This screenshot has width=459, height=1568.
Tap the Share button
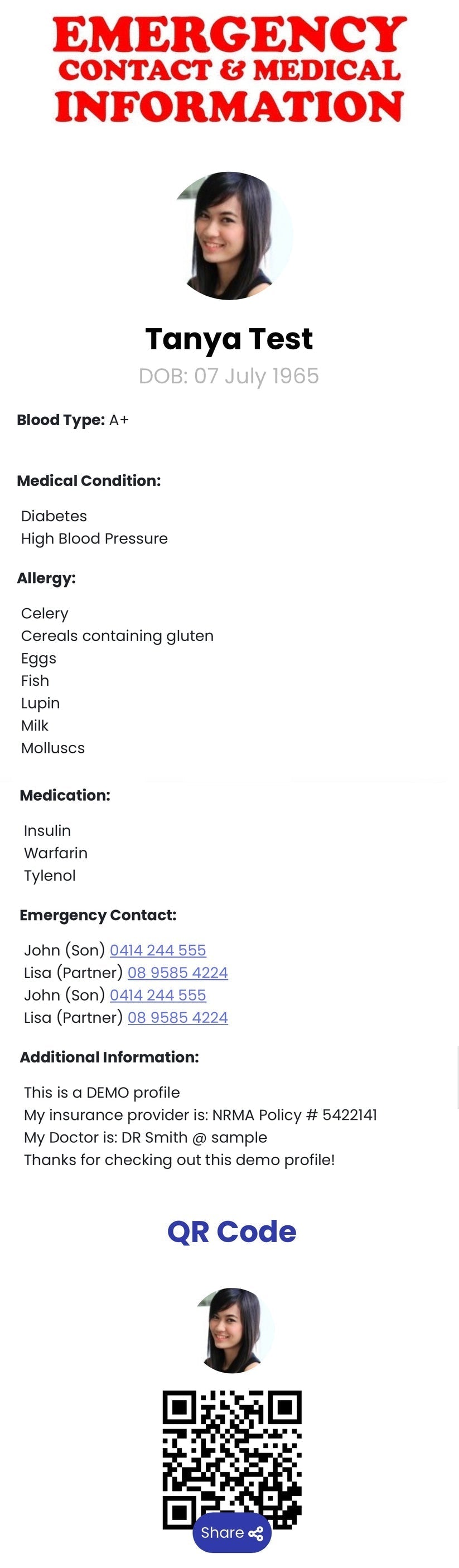(231, 1532)
